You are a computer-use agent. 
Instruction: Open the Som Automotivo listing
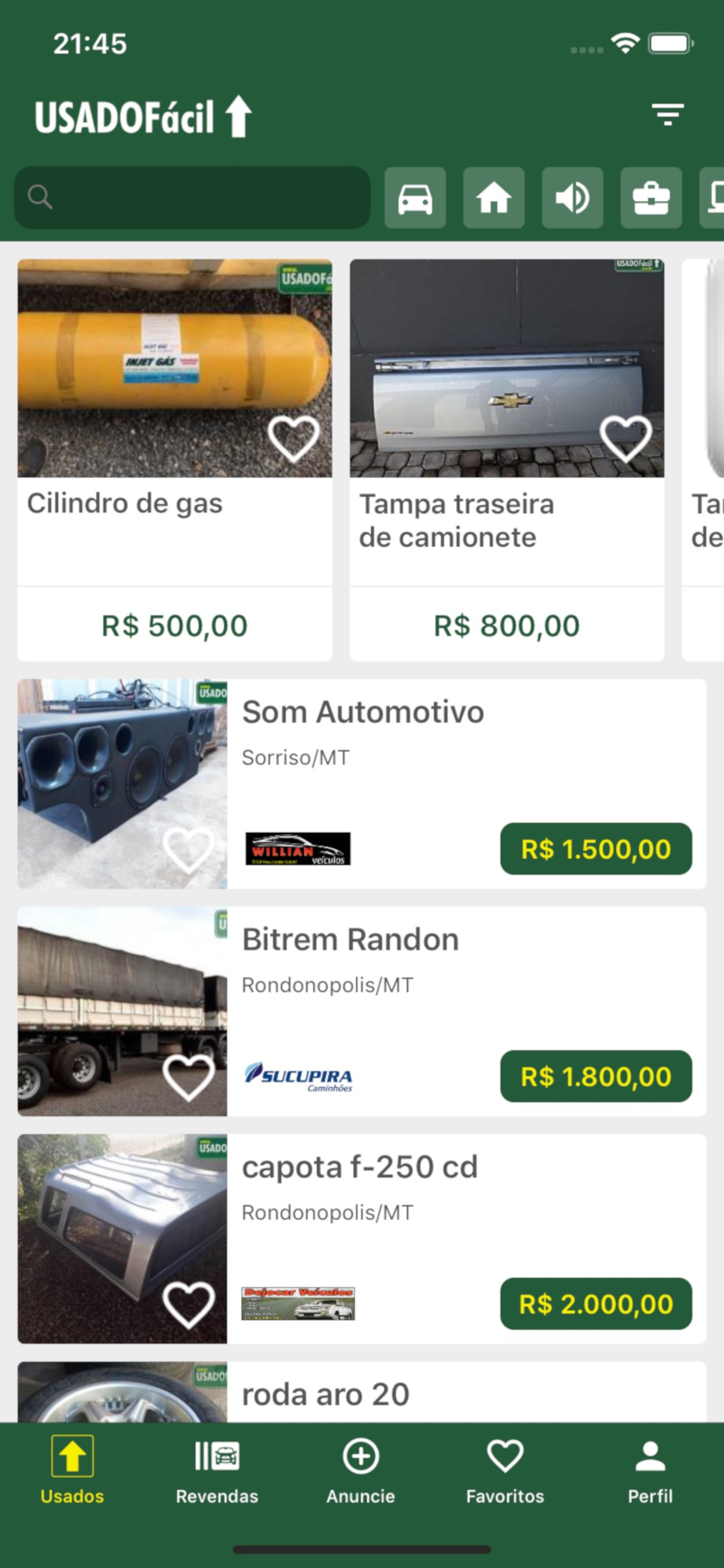click(362, 783)
